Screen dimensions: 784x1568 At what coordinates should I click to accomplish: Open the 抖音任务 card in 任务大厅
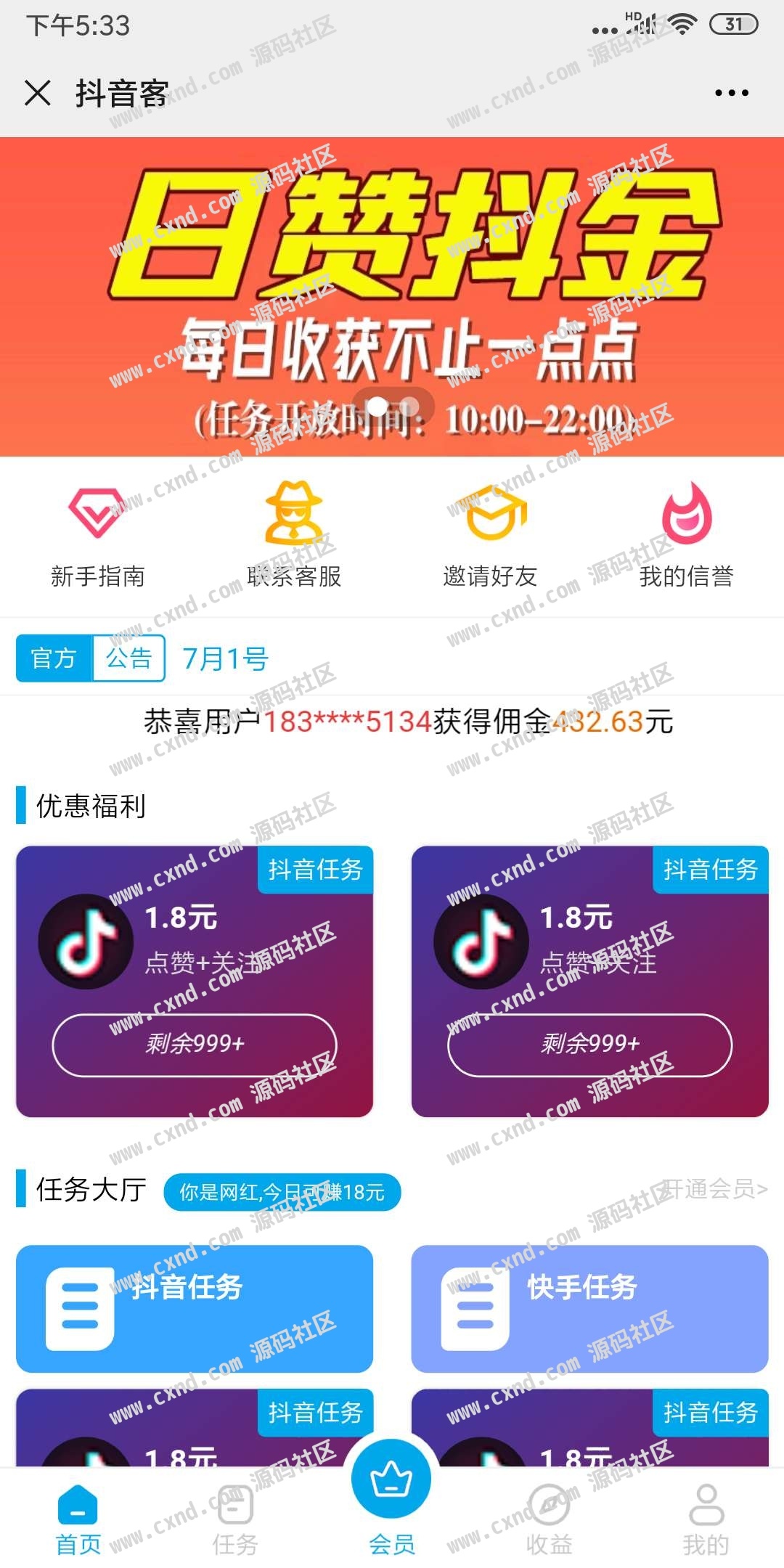(195, 1308)
